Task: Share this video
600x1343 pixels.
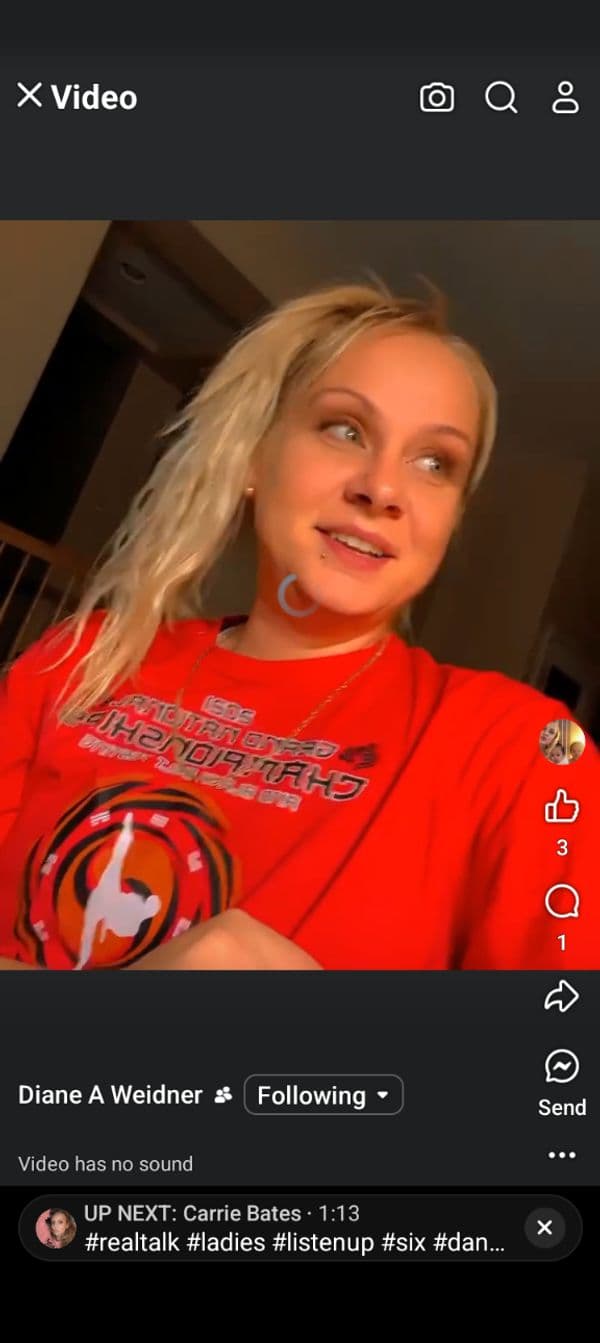Action: (x=562, y=996)
